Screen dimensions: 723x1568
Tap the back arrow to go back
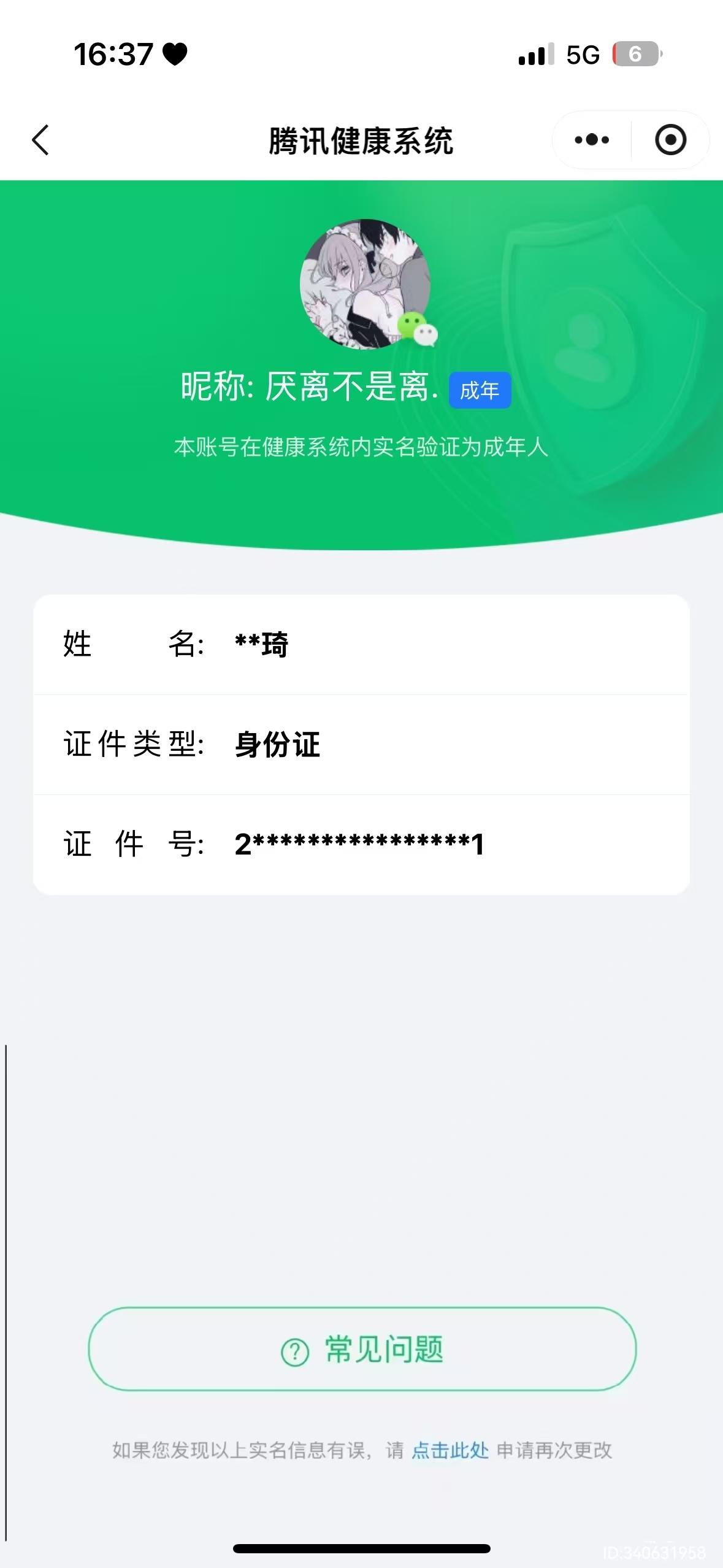click(40, 140)
